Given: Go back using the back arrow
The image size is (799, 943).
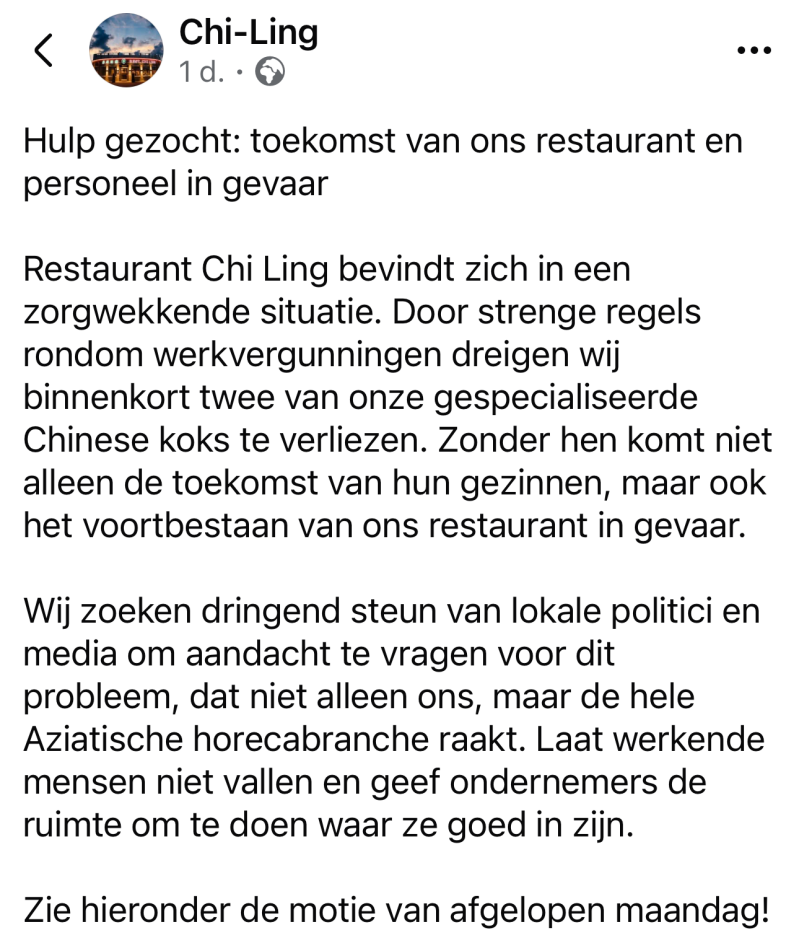Looking at the screenshot, I should pyautogui.click(x=42, y=52).
